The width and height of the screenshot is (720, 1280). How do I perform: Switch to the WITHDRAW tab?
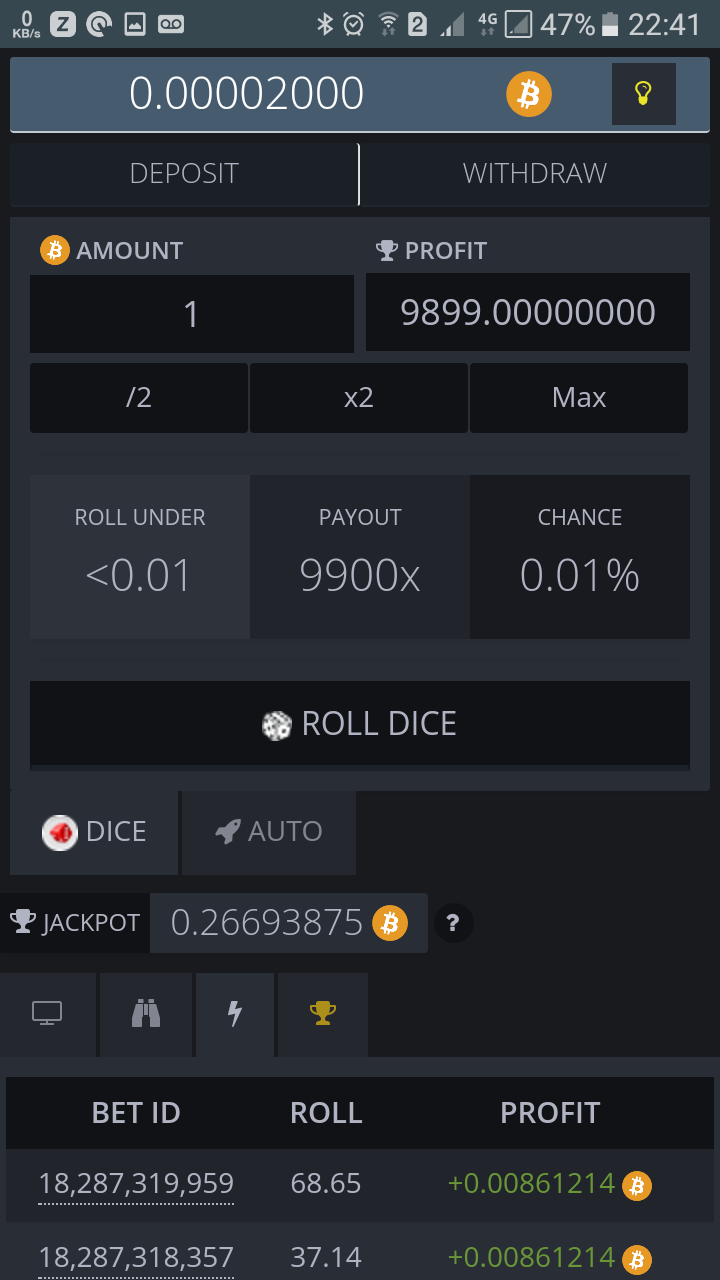coord(535,173)
